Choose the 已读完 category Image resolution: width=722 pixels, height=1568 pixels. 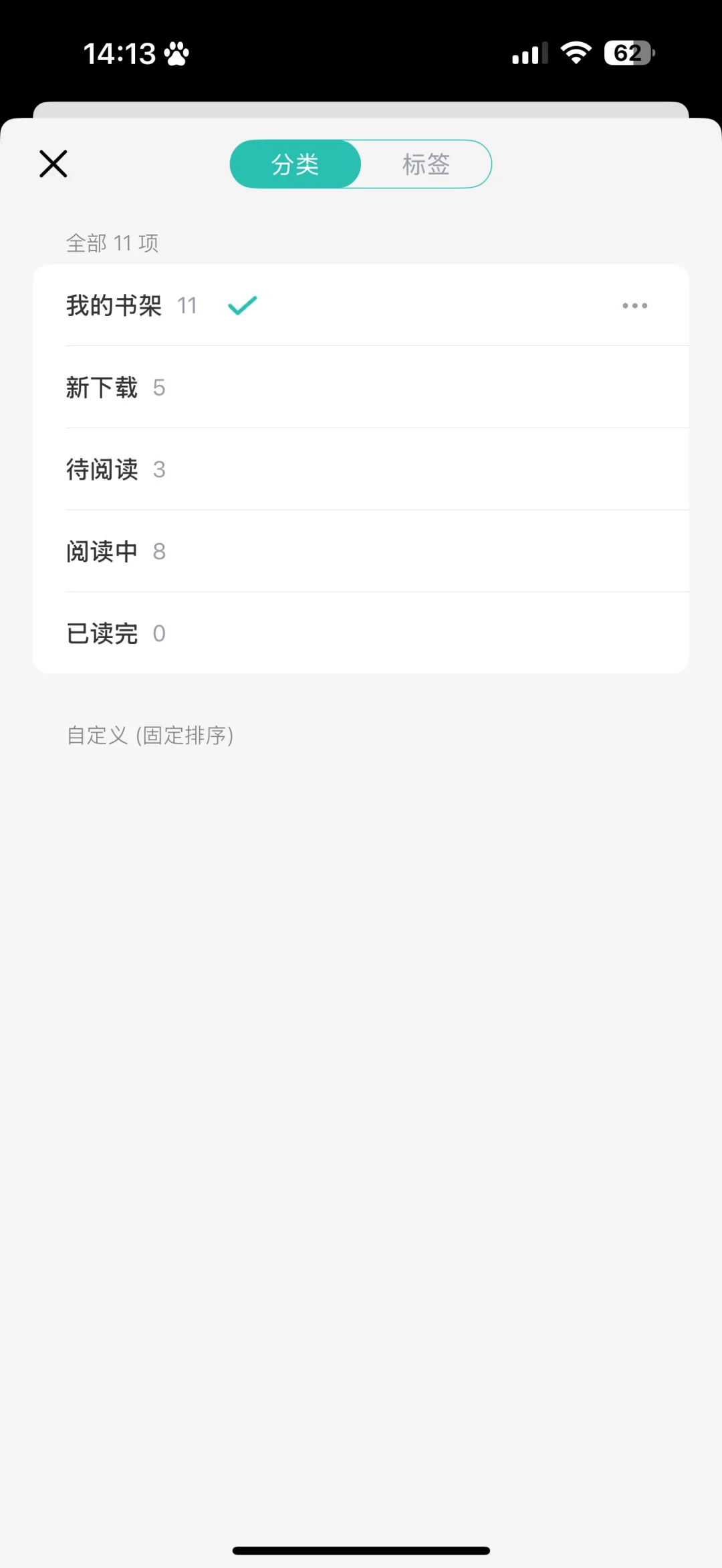pos(361,633)
